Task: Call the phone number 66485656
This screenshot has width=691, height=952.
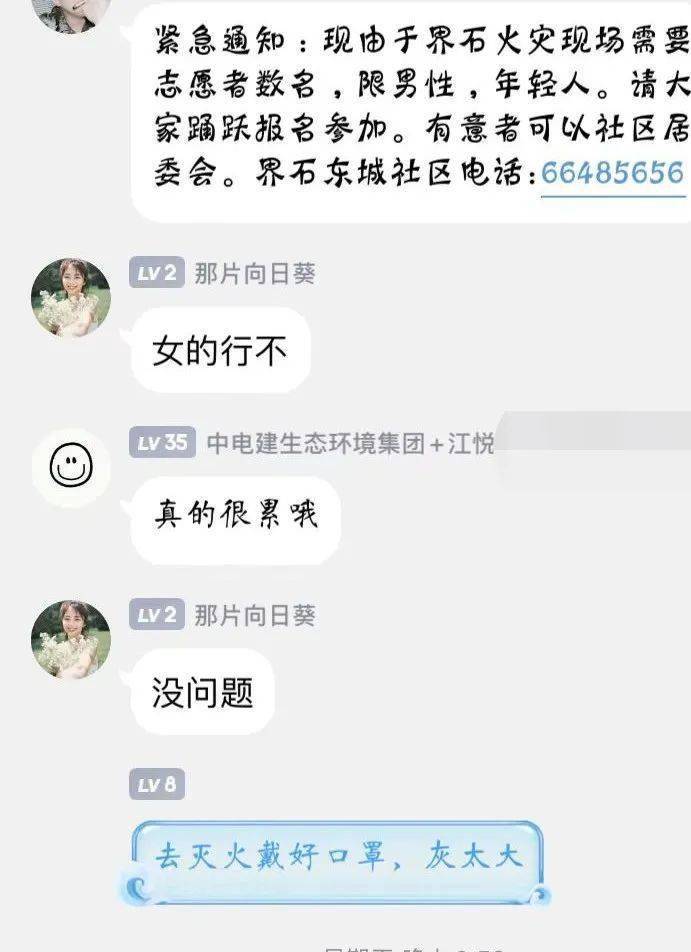Action: [x=612, y=173]
